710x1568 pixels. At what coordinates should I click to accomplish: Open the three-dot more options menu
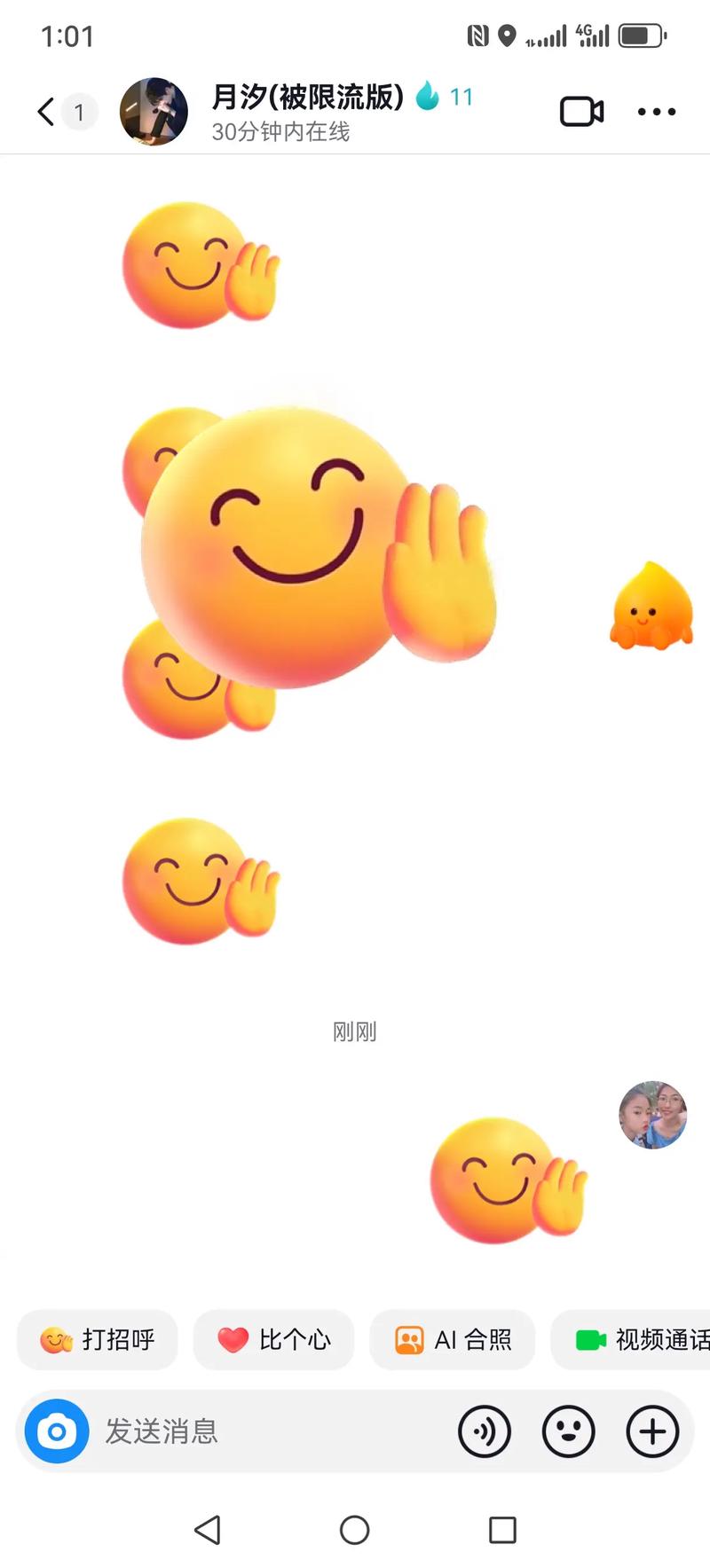coord(656,112)
